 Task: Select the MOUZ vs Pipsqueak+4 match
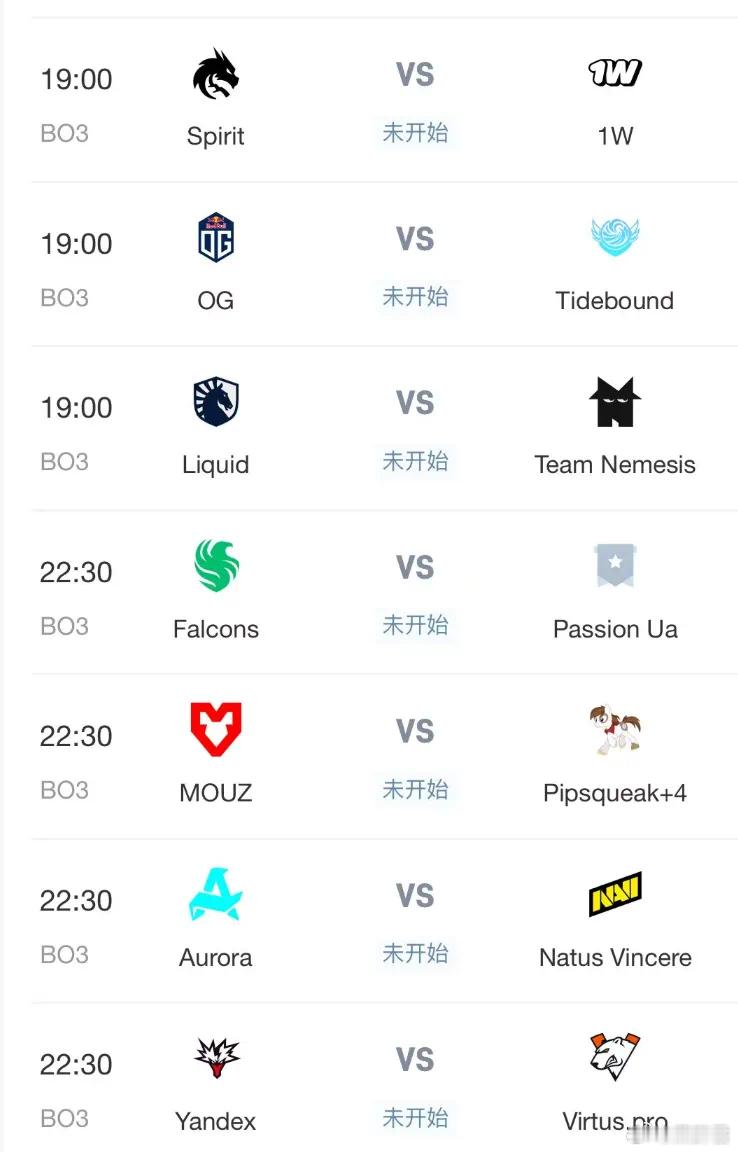point(414,757)
